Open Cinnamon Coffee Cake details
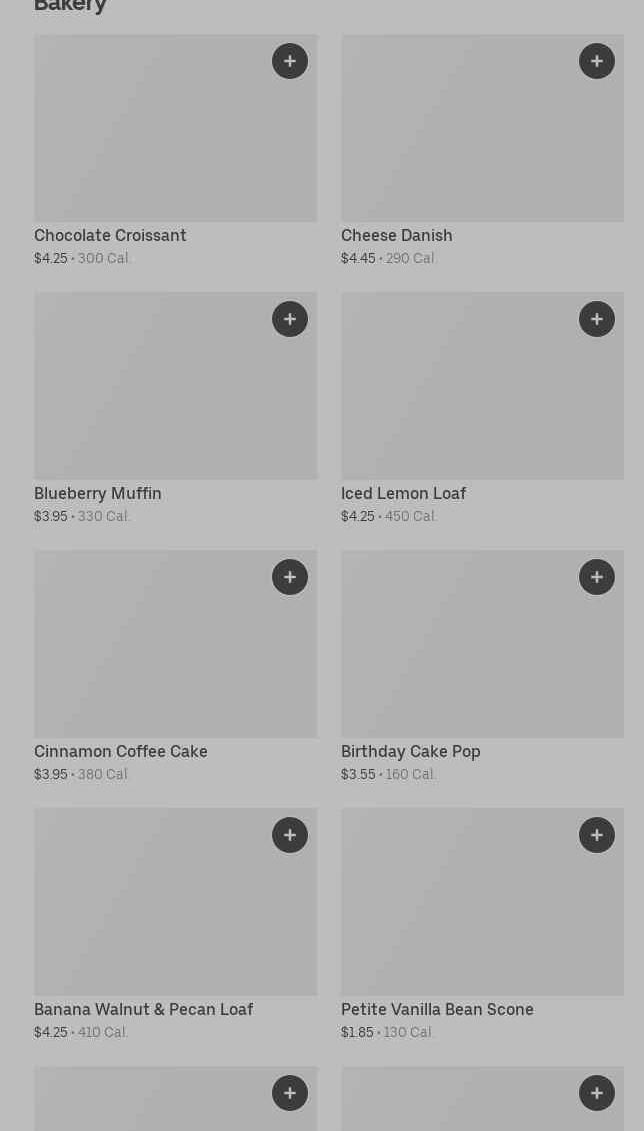The image size is (644, 1131). point(175,666)
